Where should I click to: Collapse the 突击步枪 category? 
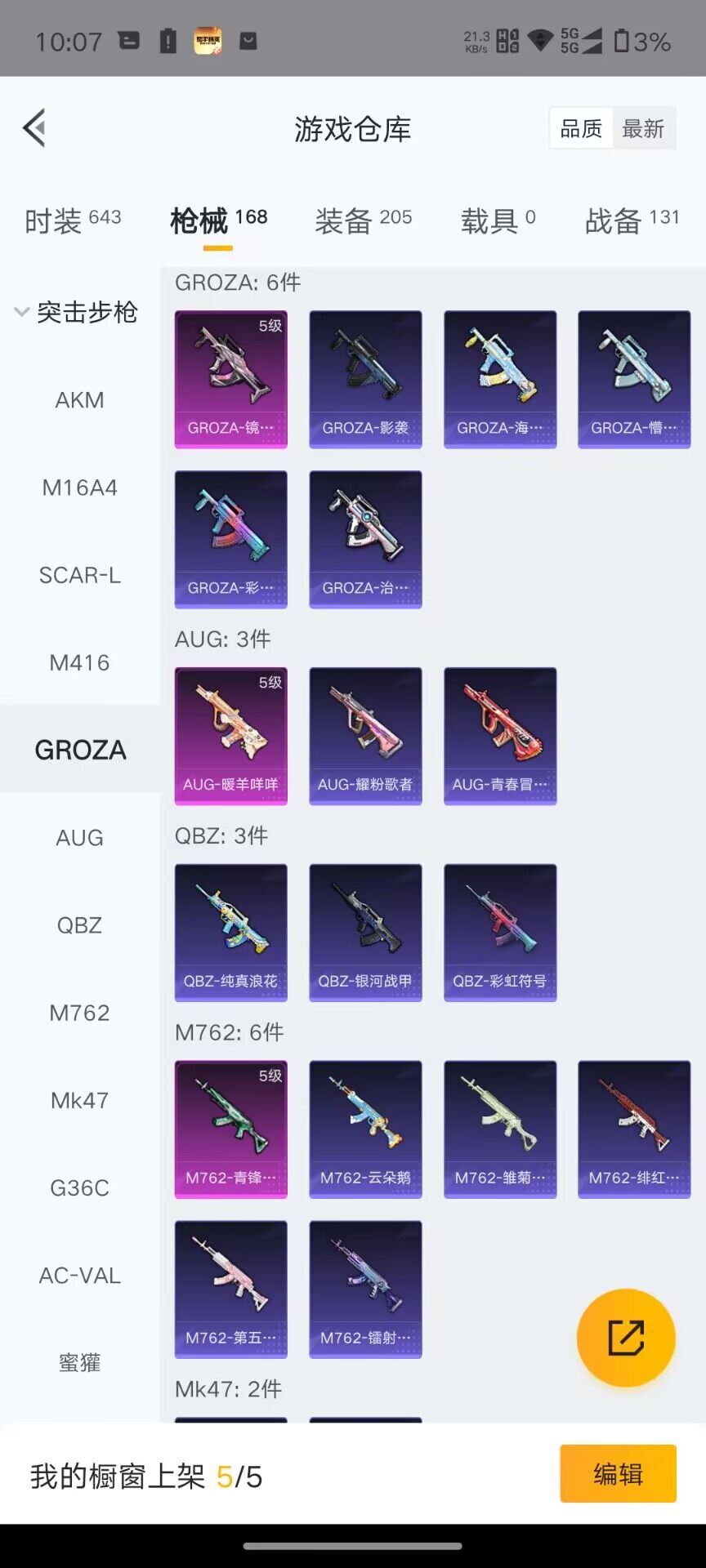(76, 312)
